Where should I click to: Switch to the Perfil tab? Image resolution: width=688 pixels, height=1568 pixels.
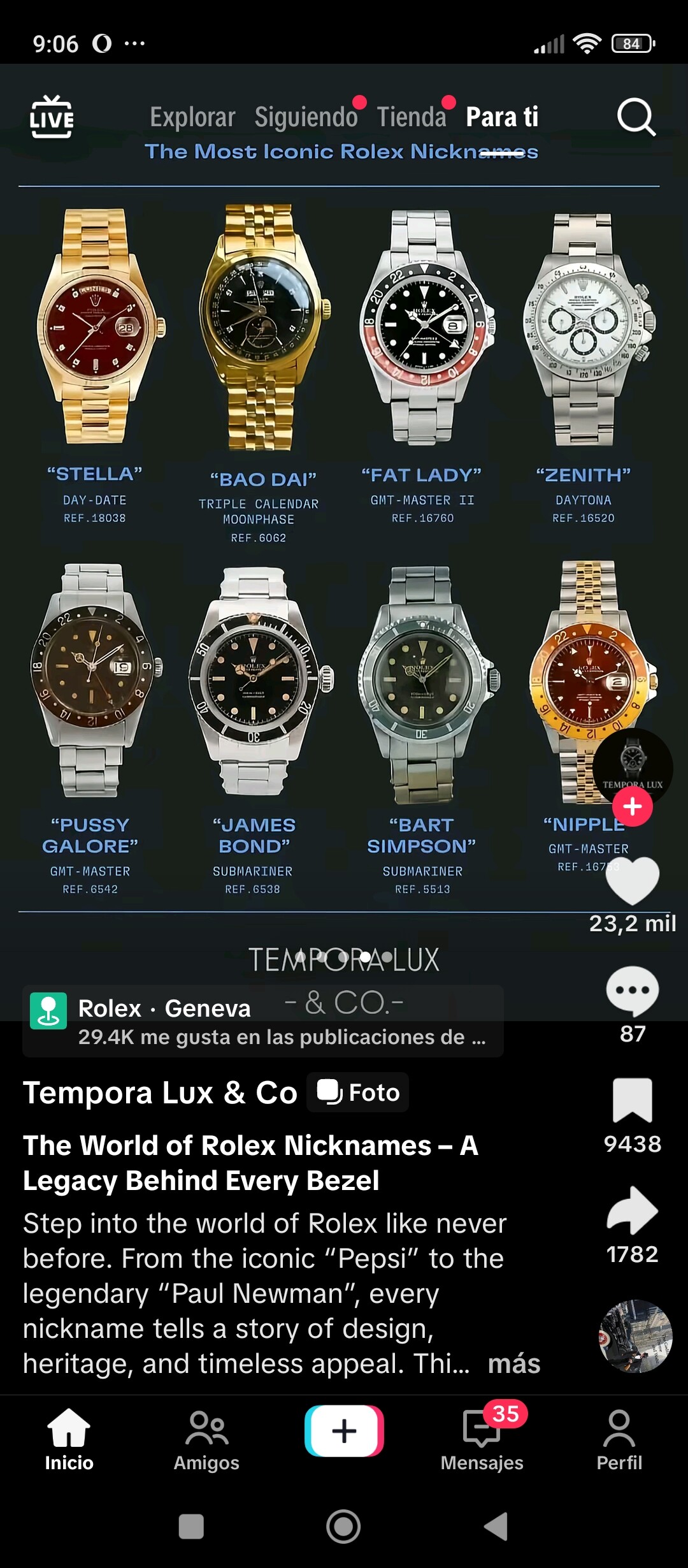coord(619,1439)
